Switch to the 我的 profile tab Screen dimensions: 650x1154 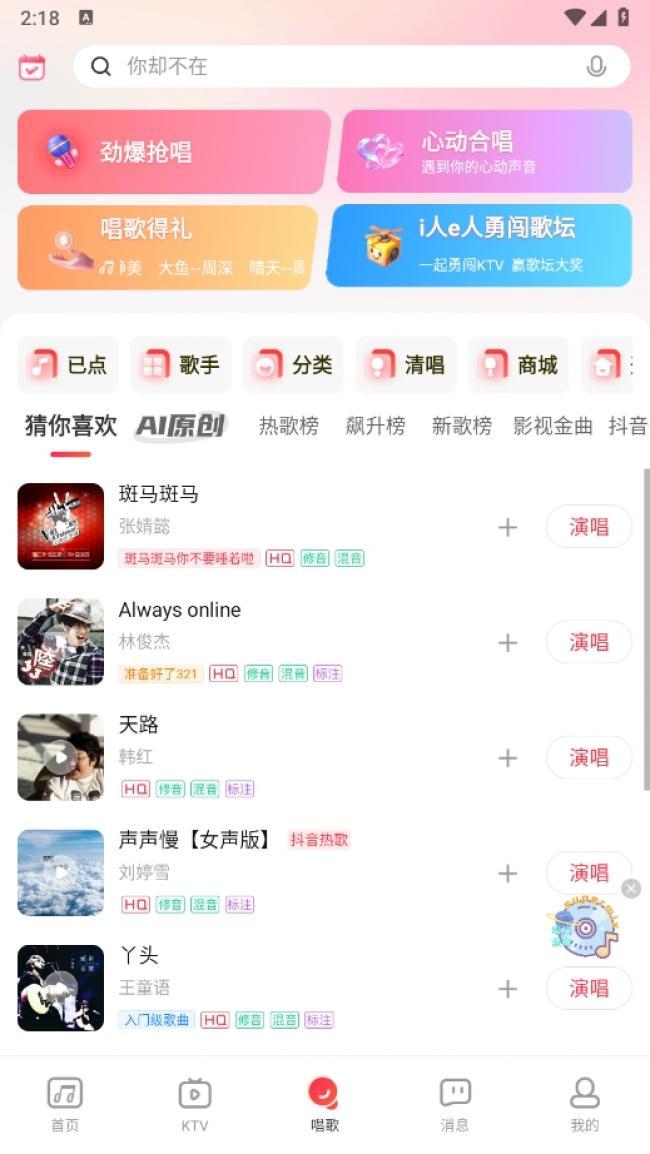(584, 1104)
